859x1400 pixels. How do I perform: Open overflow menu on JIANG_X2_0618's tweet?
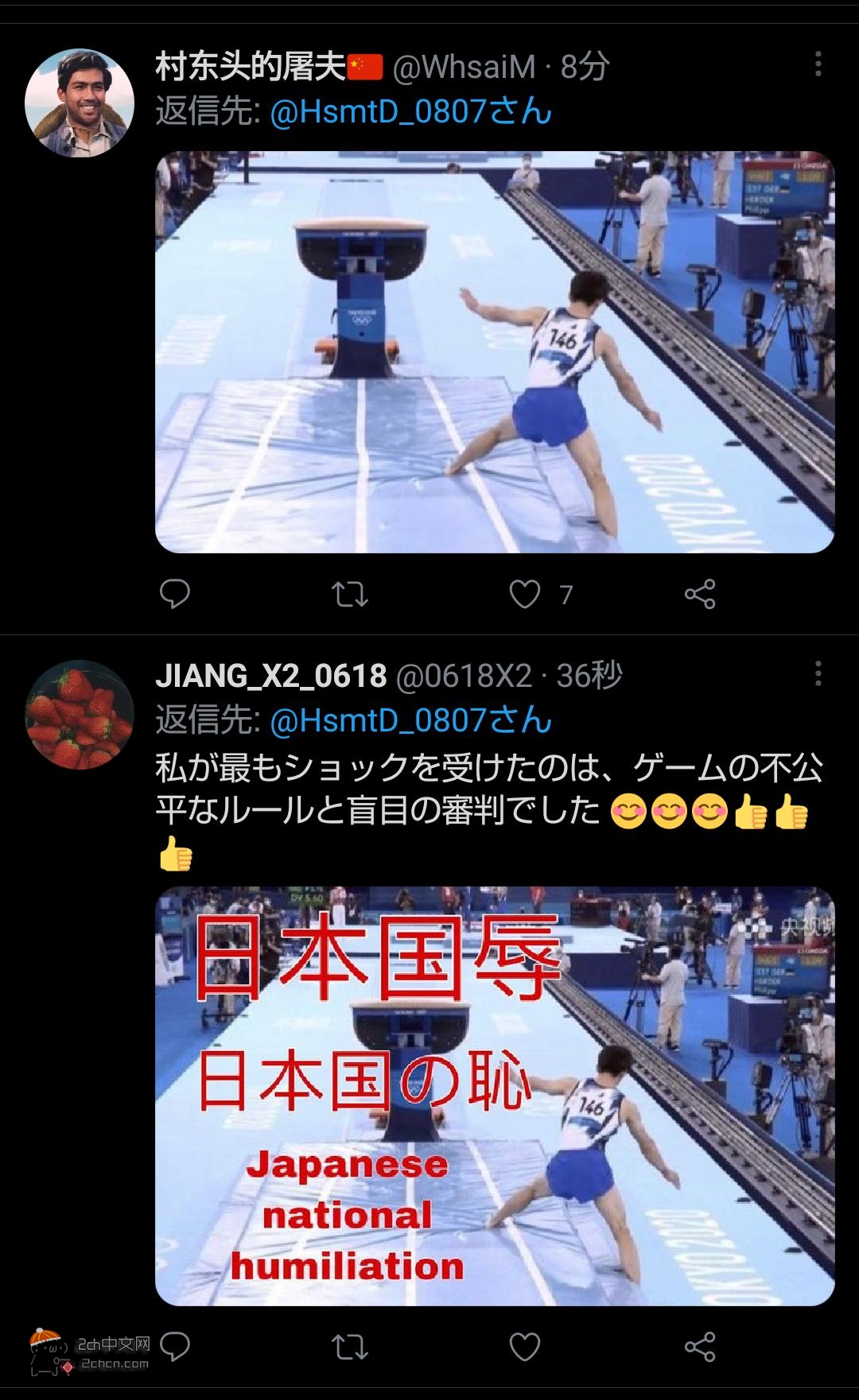coord(818,675)
